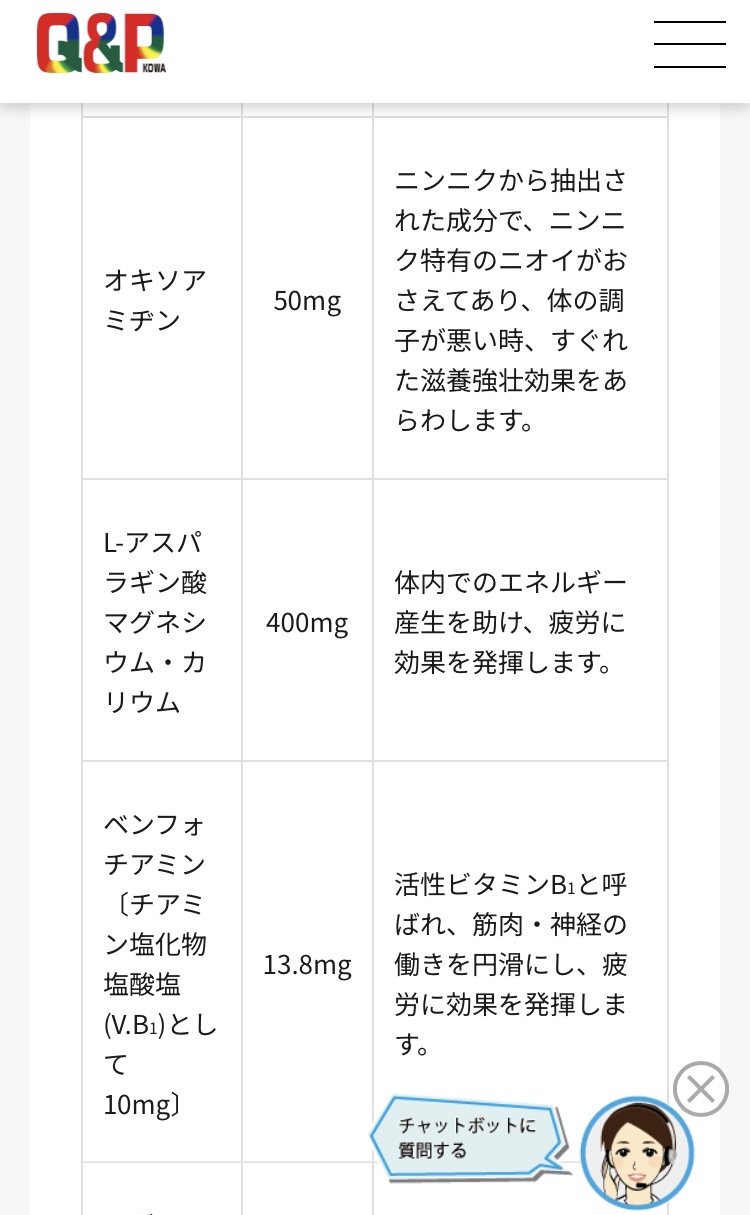Open the hamburger menu

(x=689, y=45)
